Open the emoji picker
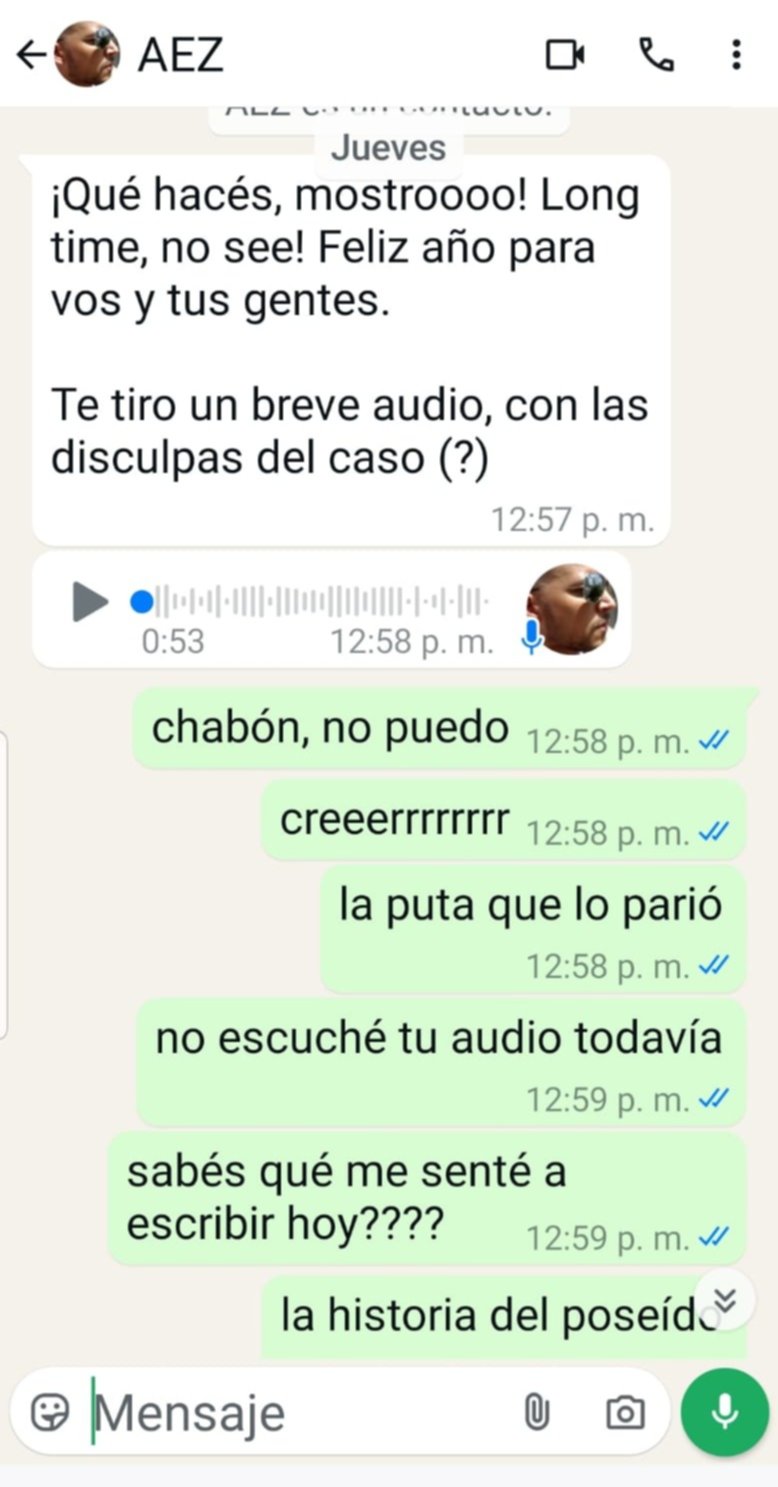 [x=49, y=1412]
